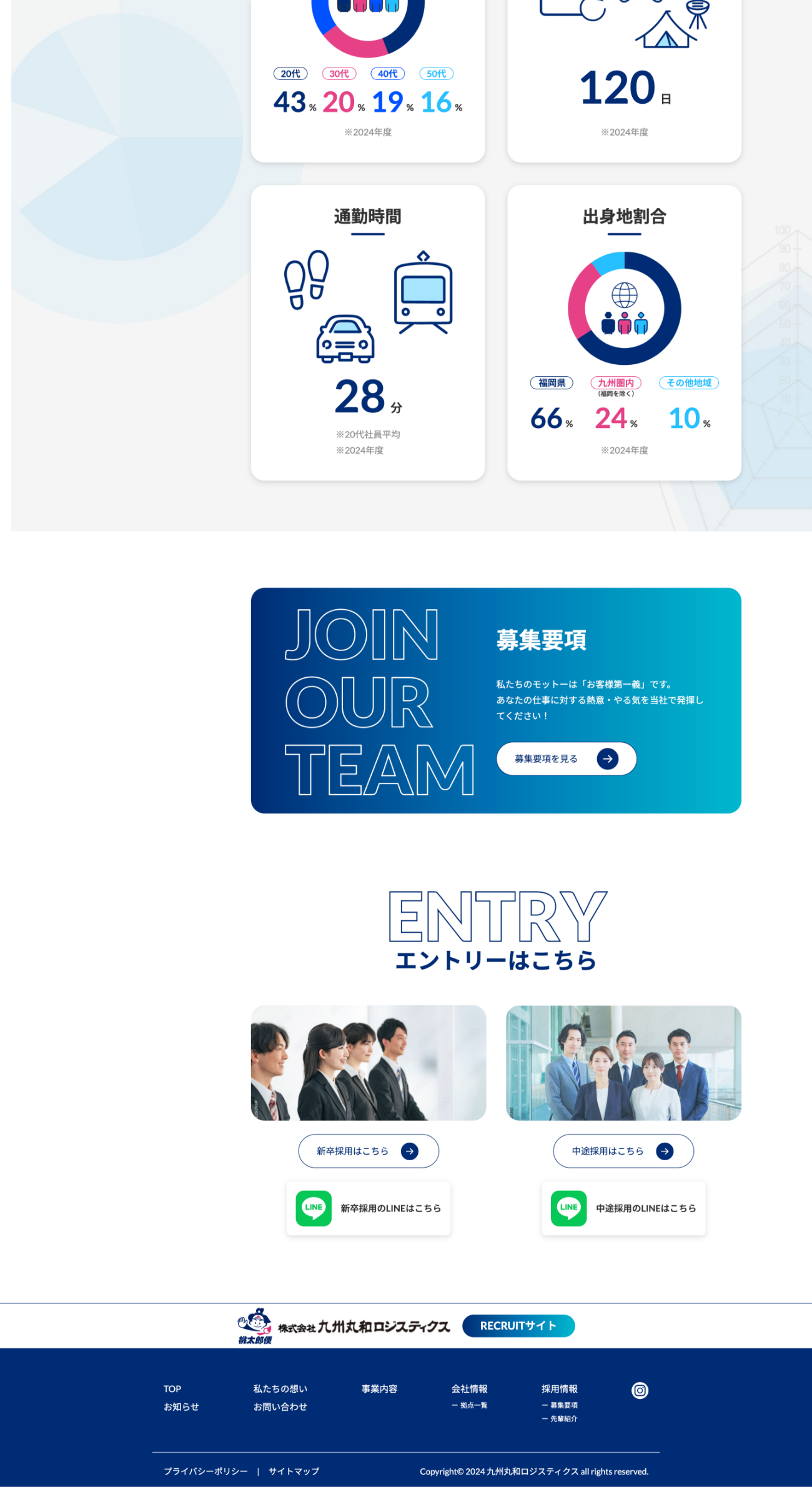Open お知らせ footer link
812x1487 pixels.
tap(181, 1407)
